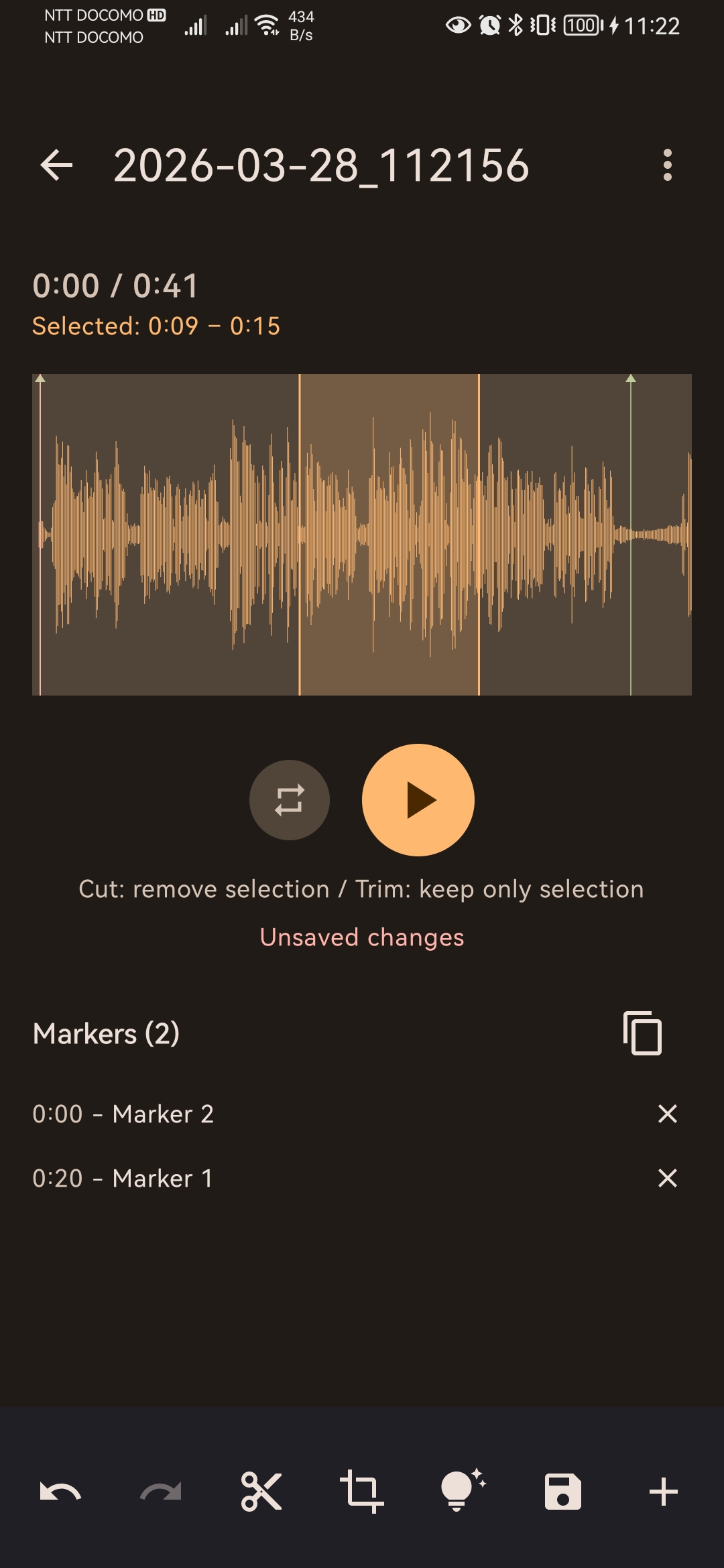The height and width of the screenshot is (1568, 724).
Task: Select the marker entry at 0:20
Action: pyautogui.click(x=123, y=1178)
